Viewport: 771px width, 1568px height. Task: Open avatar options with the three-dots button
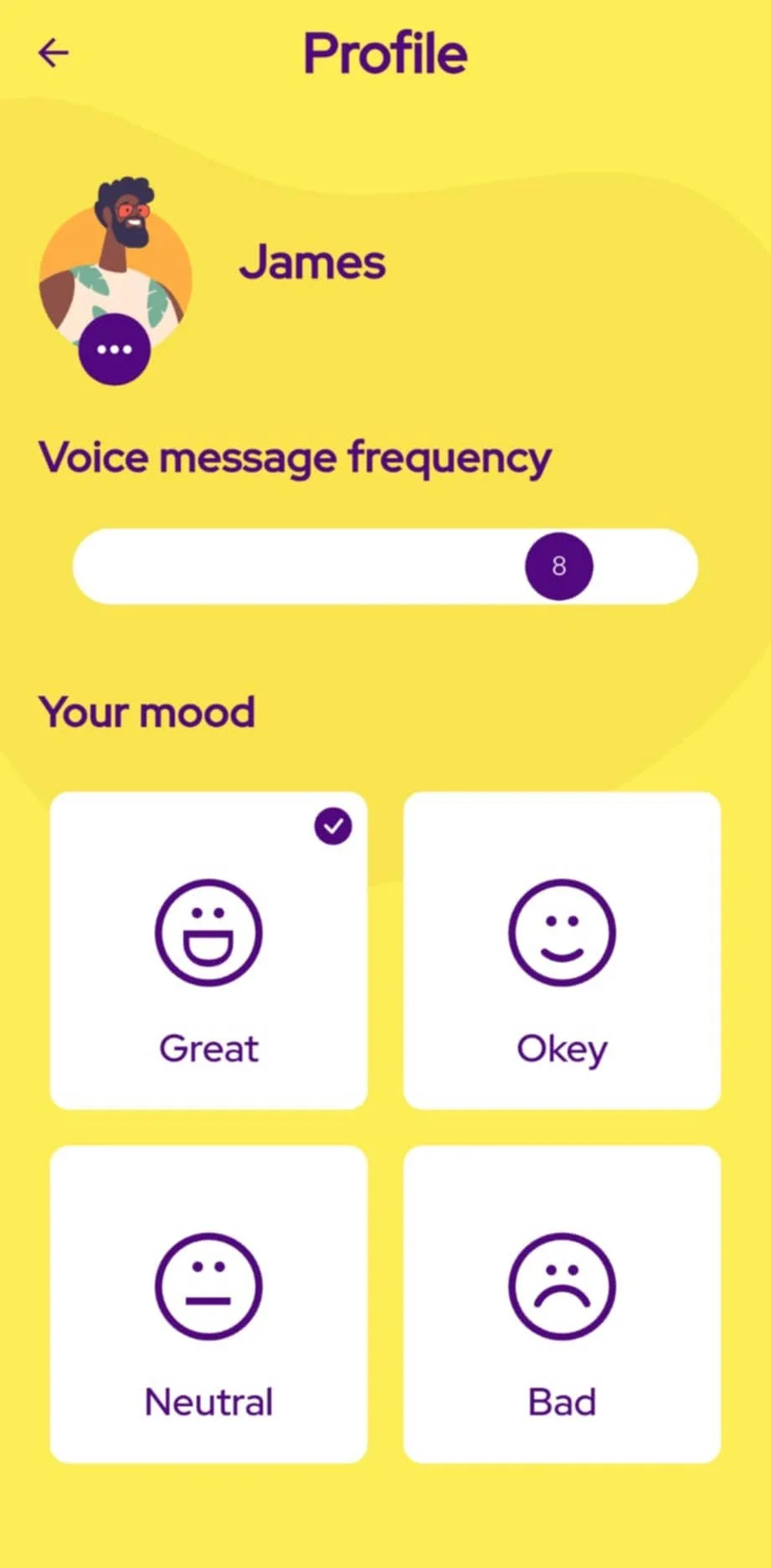[x=115, y=349]
